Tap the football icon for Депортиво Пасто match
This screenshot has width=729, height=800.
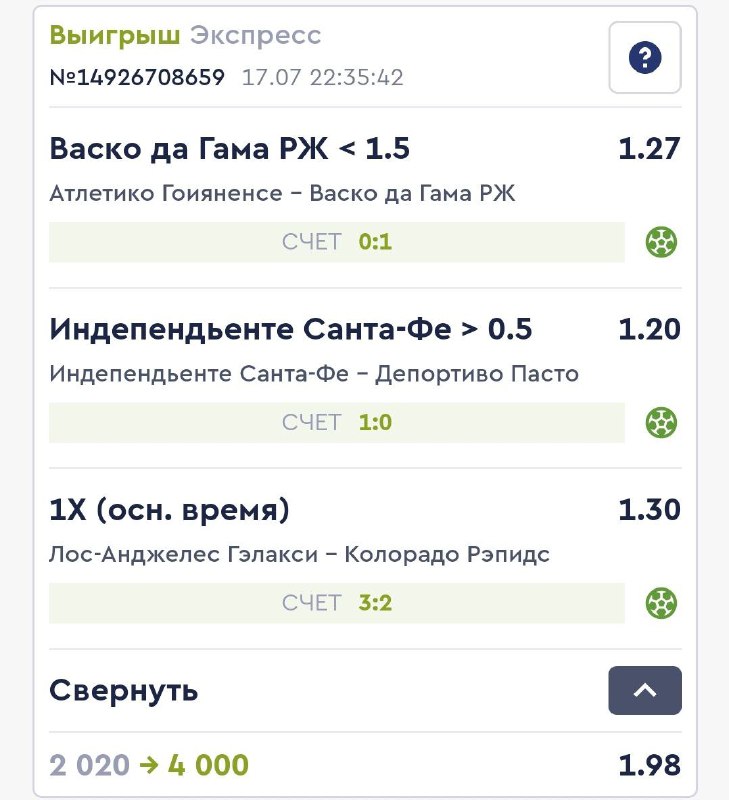(x=661, y=422)
